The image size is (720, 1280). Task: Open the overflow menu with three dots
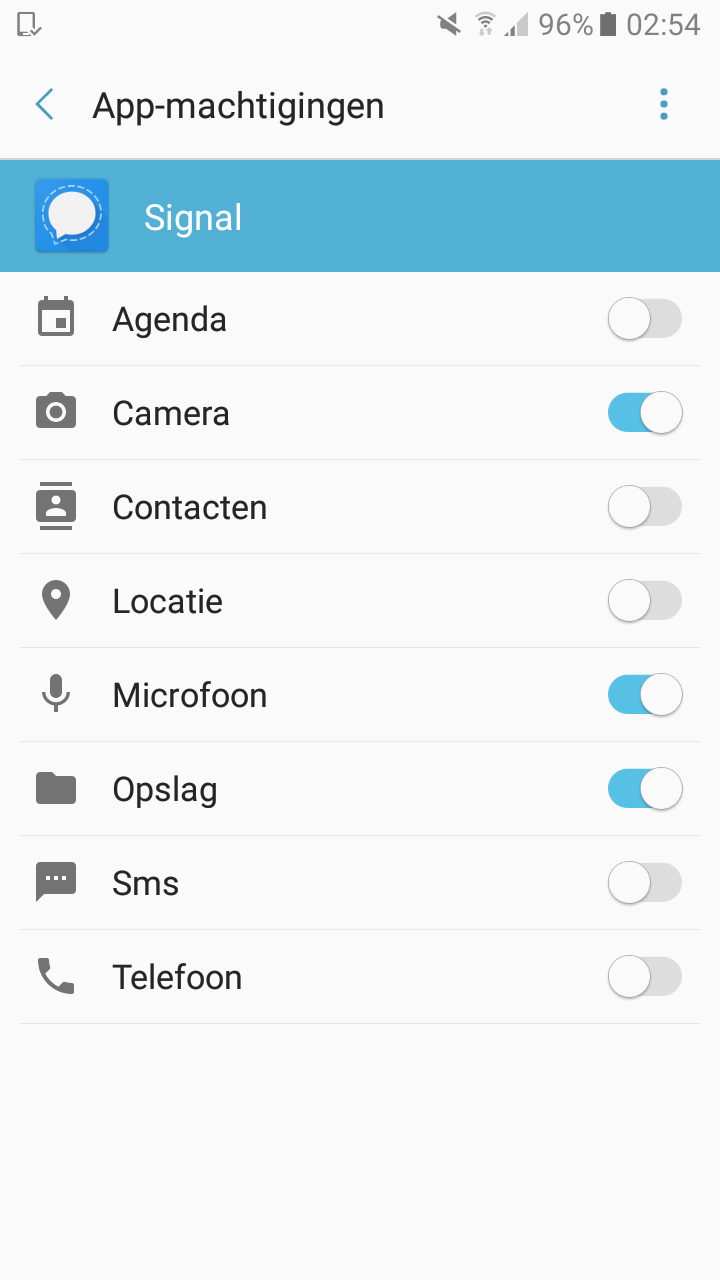click(663, 103)
